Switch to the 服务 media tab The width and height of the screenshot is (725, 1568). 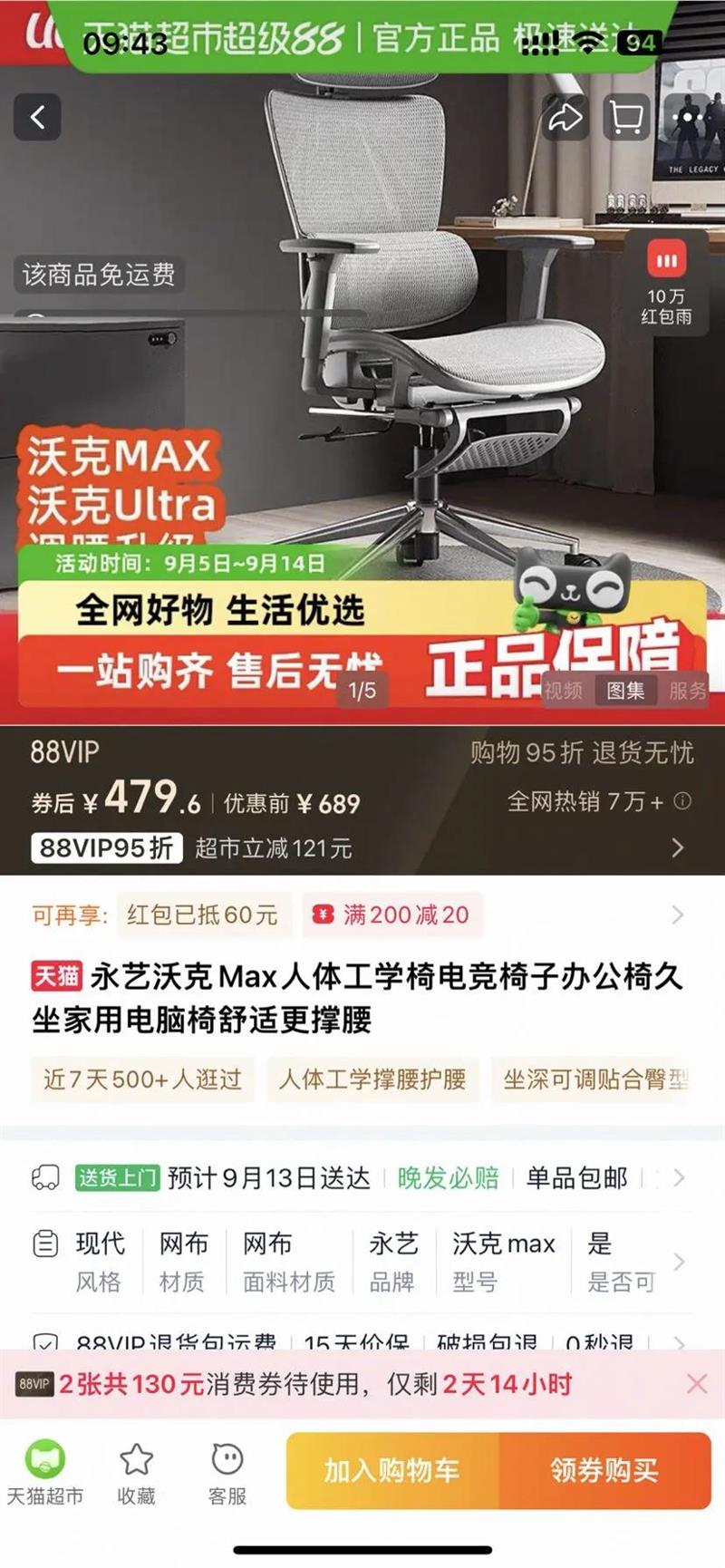click(x=687, y=691)
